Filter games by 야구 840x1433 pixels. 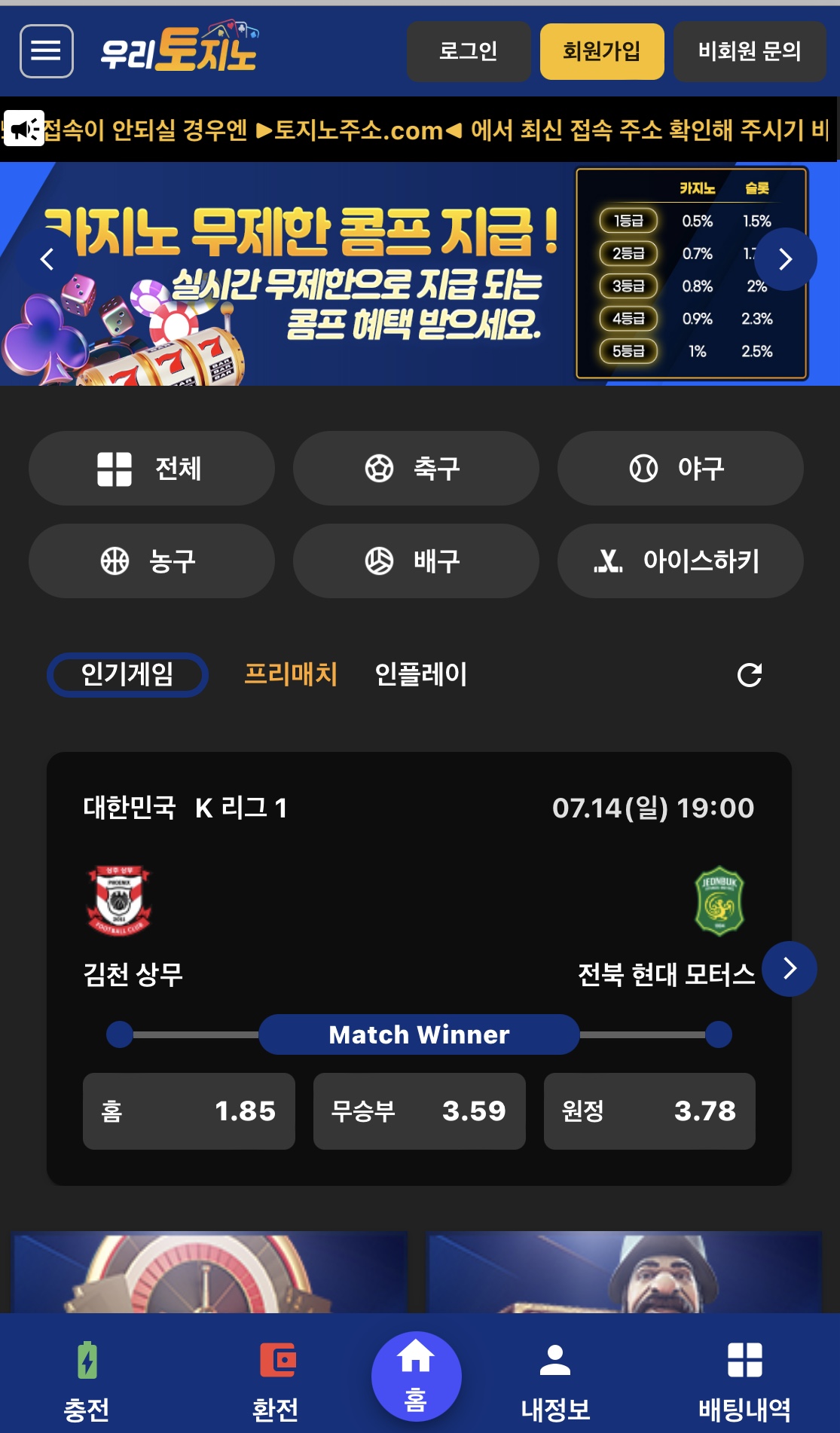tap(680, 468)
